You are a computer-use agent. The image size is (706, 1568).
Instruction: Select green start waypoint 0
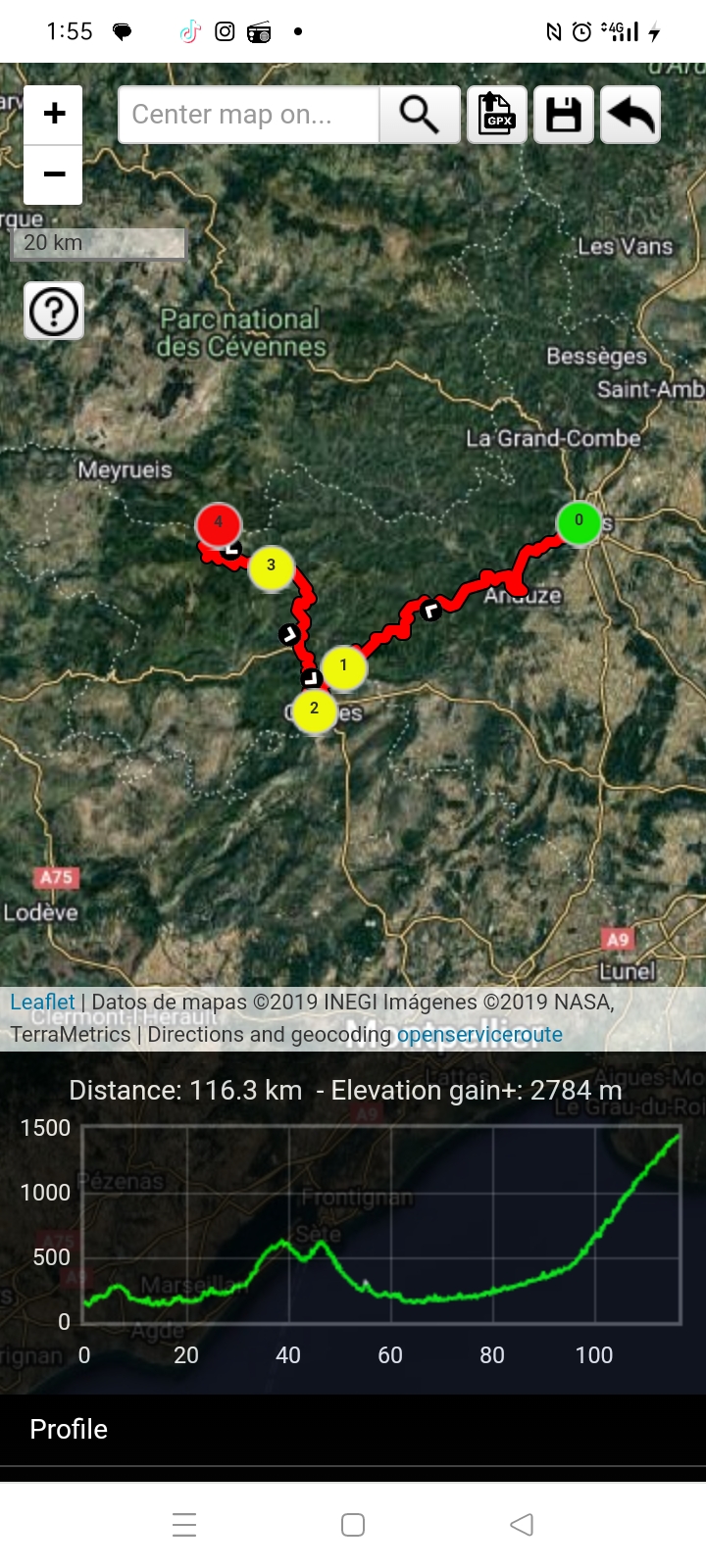pyautogui.click(x=579, y=522)
